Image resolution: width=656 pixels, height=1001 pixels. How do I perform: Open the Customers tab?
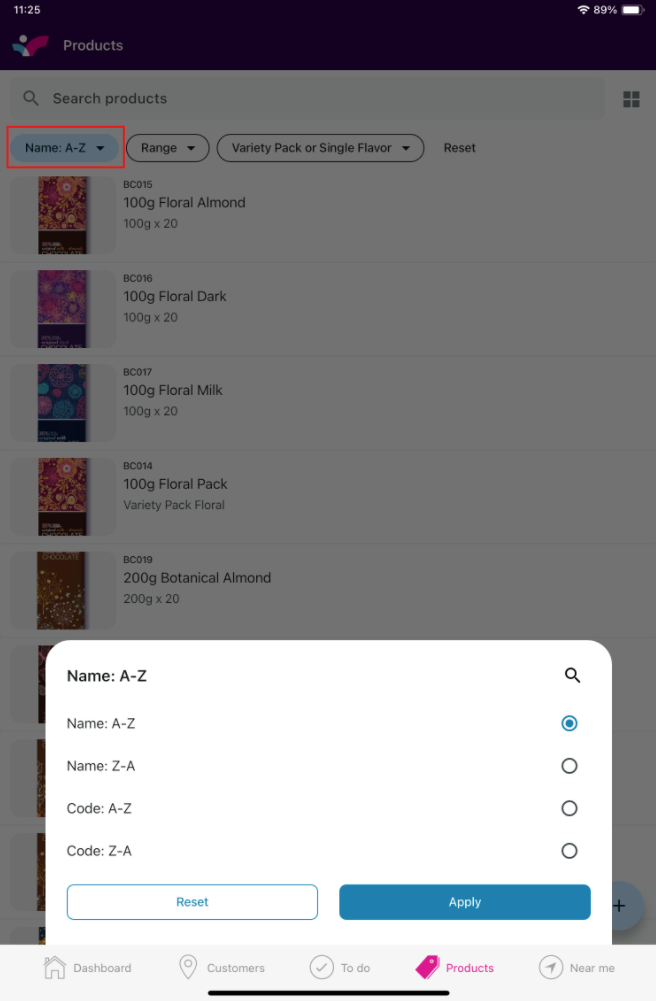point(221,967)
